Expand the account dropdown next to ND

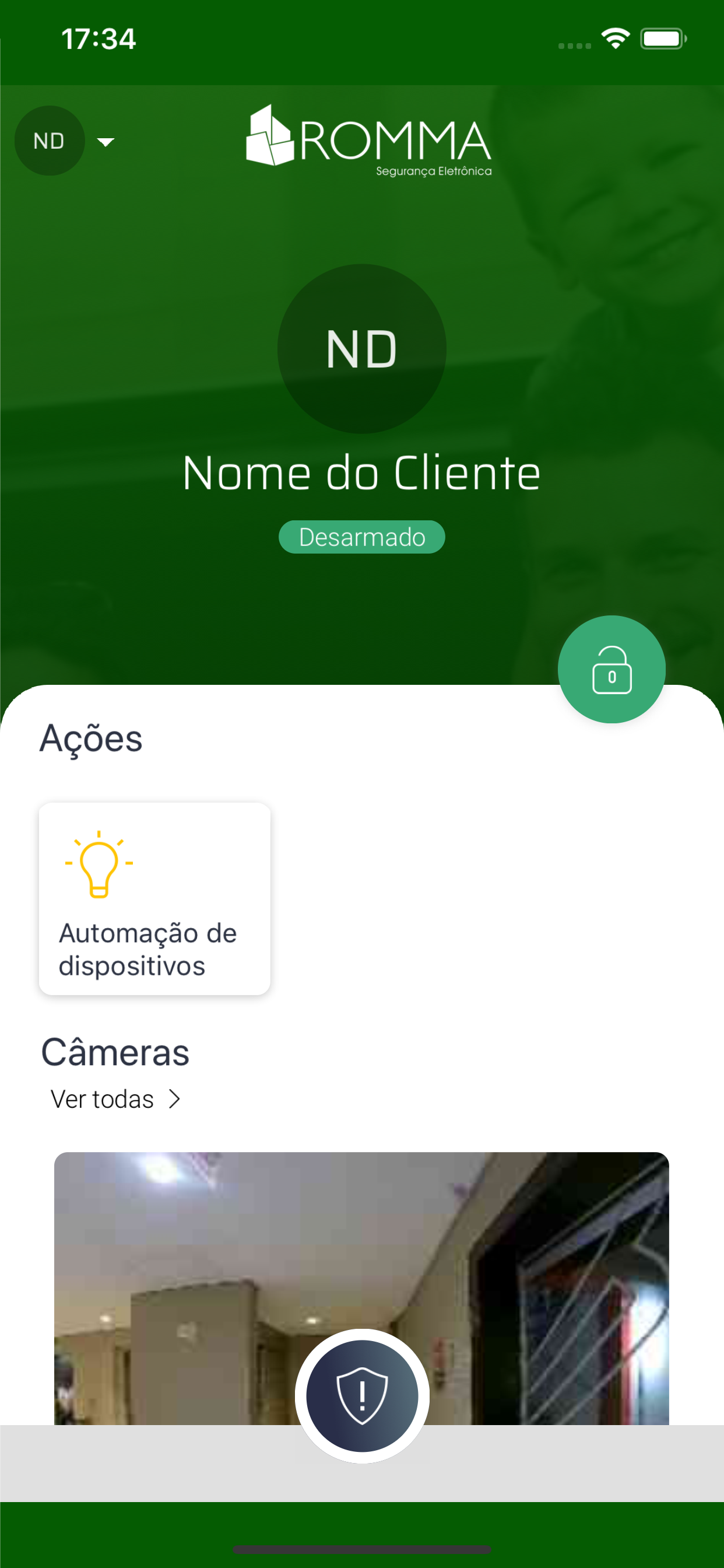tap(106, 142)
